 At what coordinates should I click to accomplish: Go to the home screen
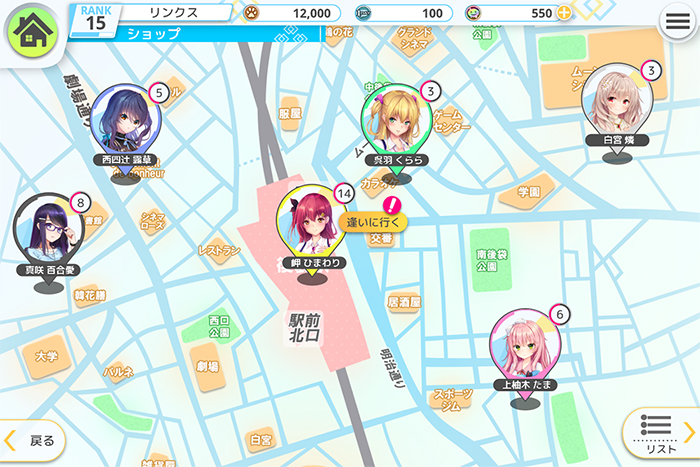[x=33, y=31]
